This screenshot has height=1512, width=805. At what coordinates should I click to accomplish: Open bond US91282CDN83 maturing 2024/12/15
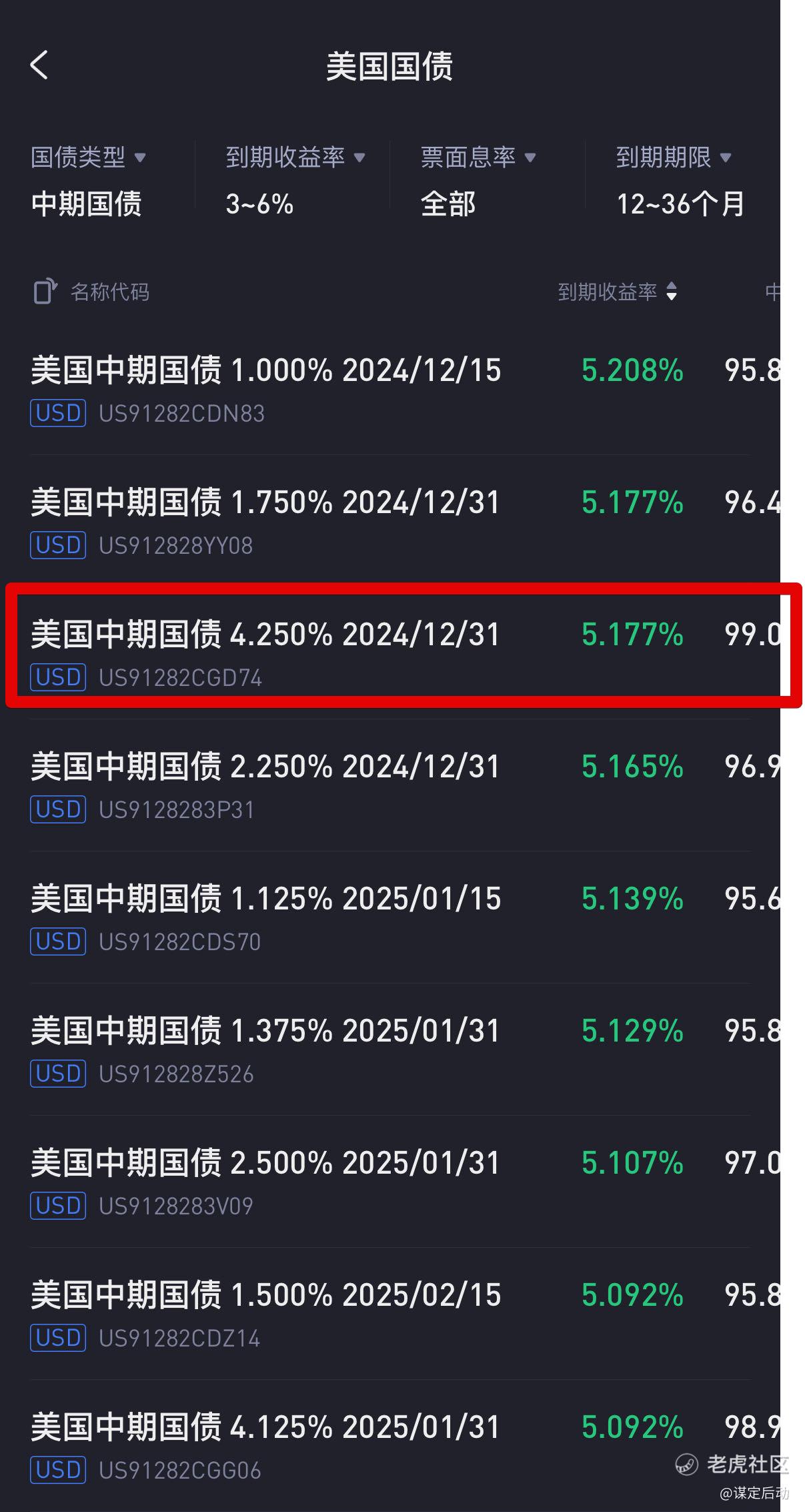click(x=390, y=389)
